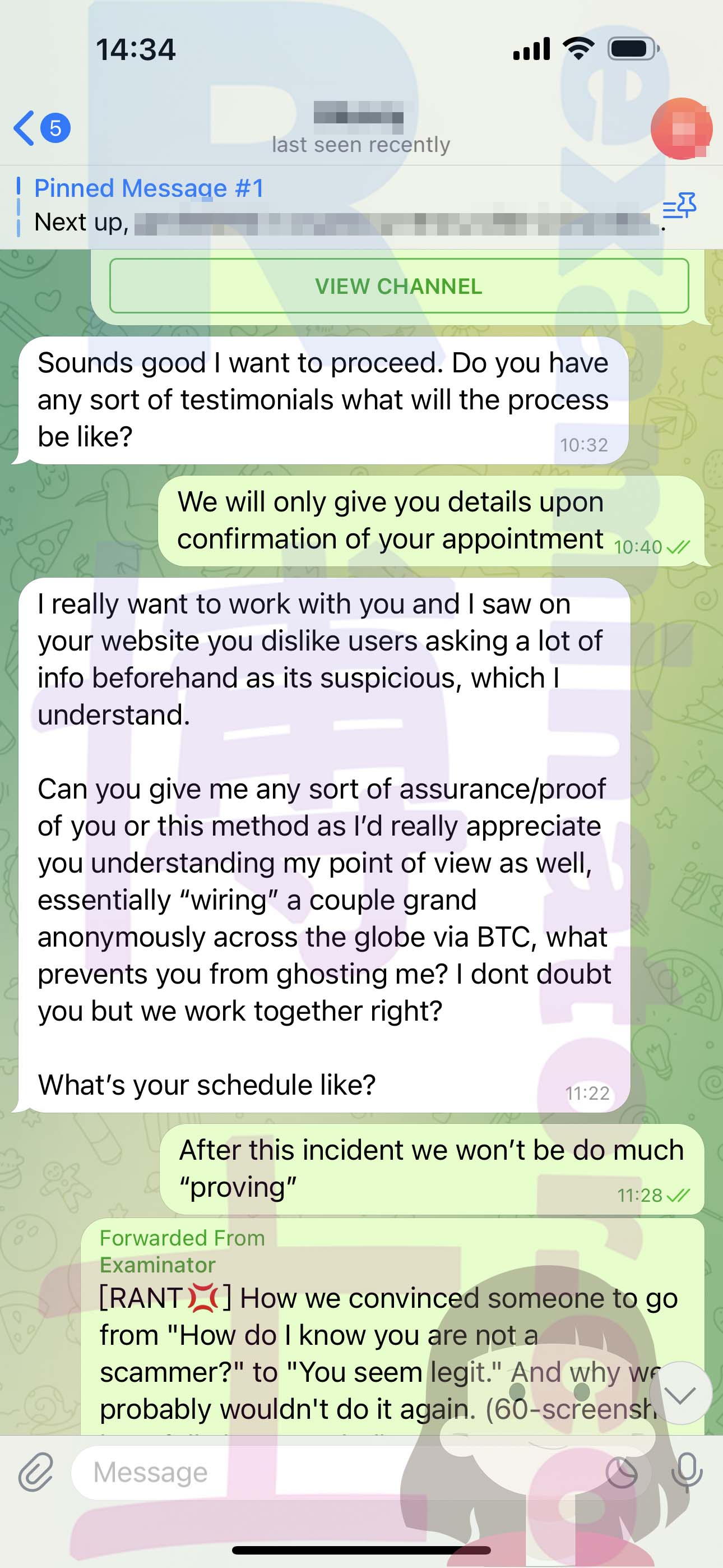Record a voice message with the microphone
The height and width of the screenshot is (1568, 723).
(687, 1473)
